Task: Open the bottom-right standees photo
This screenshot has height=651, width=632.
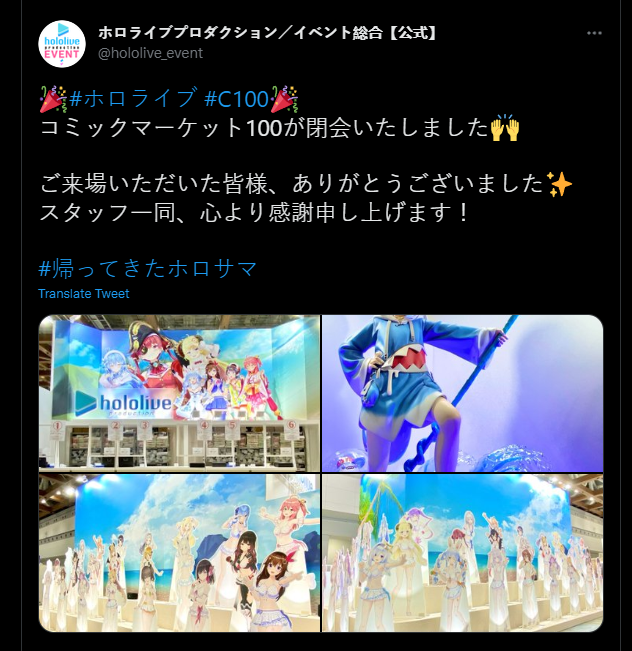Action: point(463,553)
